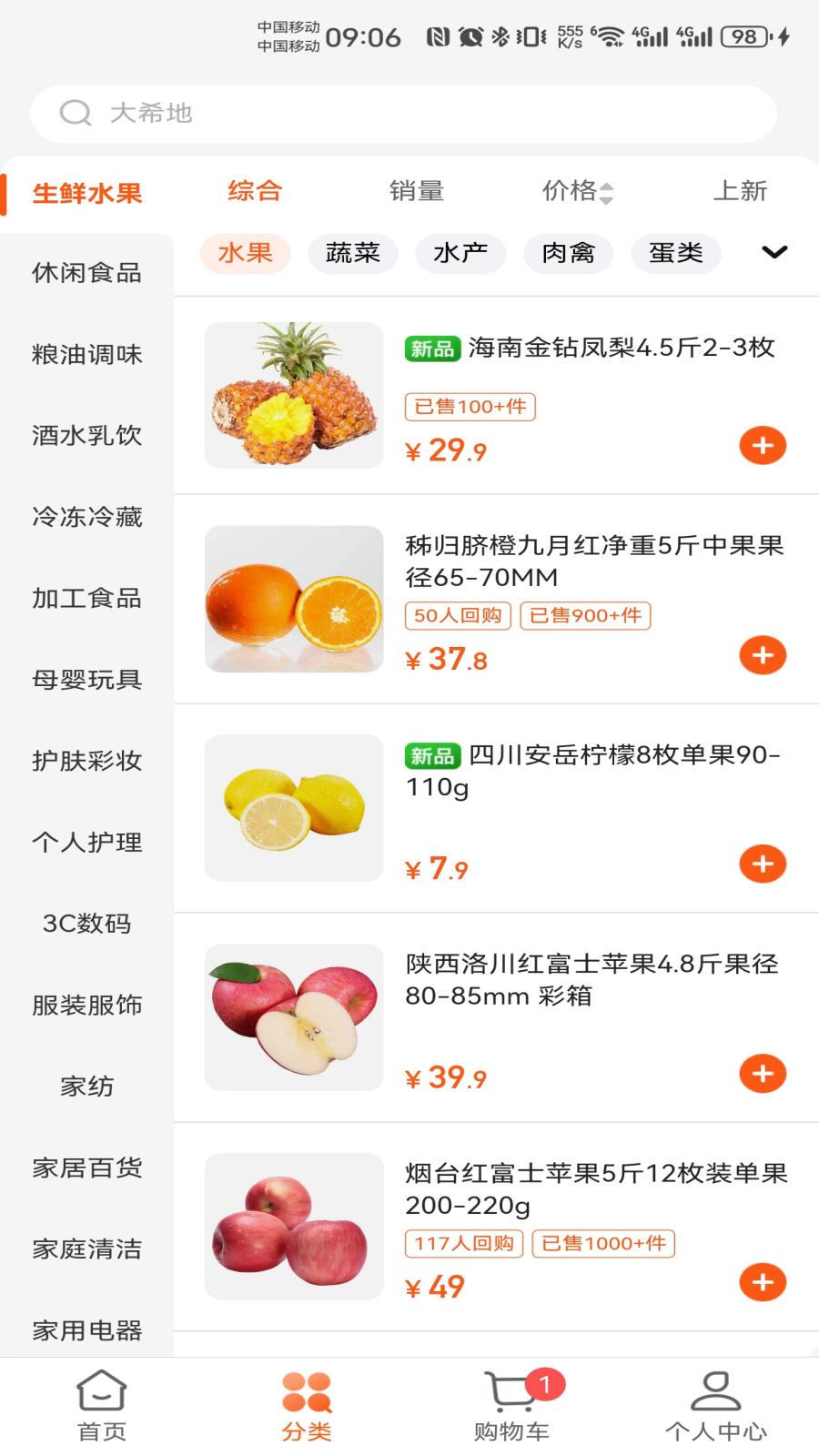819x1456 pixels.
Task: Select the 分类 category icon
Action: coord(307,1393)
